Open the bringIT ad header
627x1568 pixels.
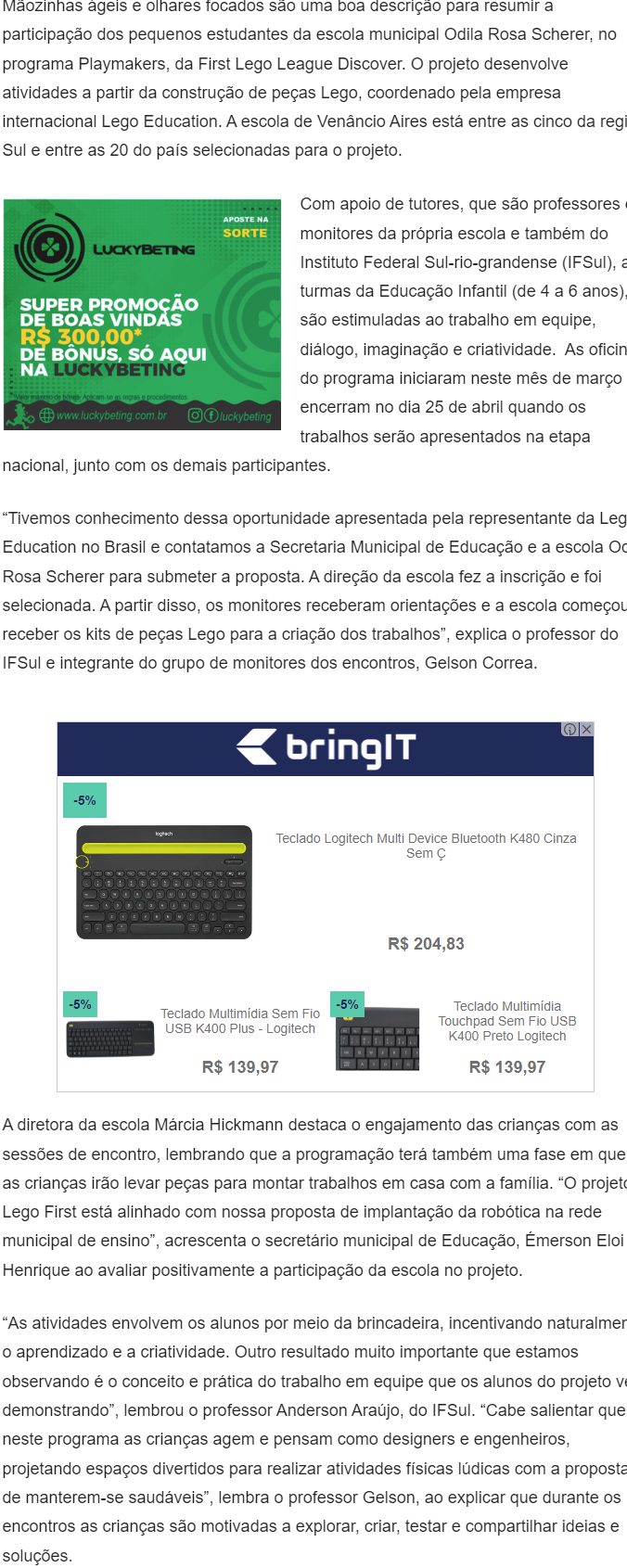(325, 749)
